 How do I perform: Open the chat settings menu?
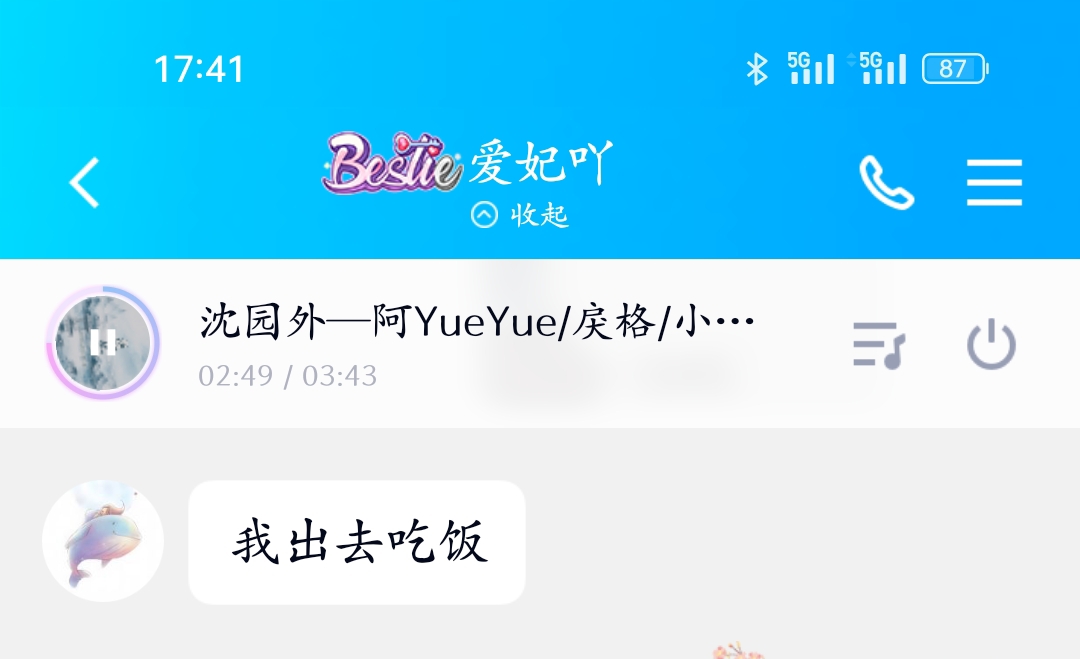tap(994, 183)
